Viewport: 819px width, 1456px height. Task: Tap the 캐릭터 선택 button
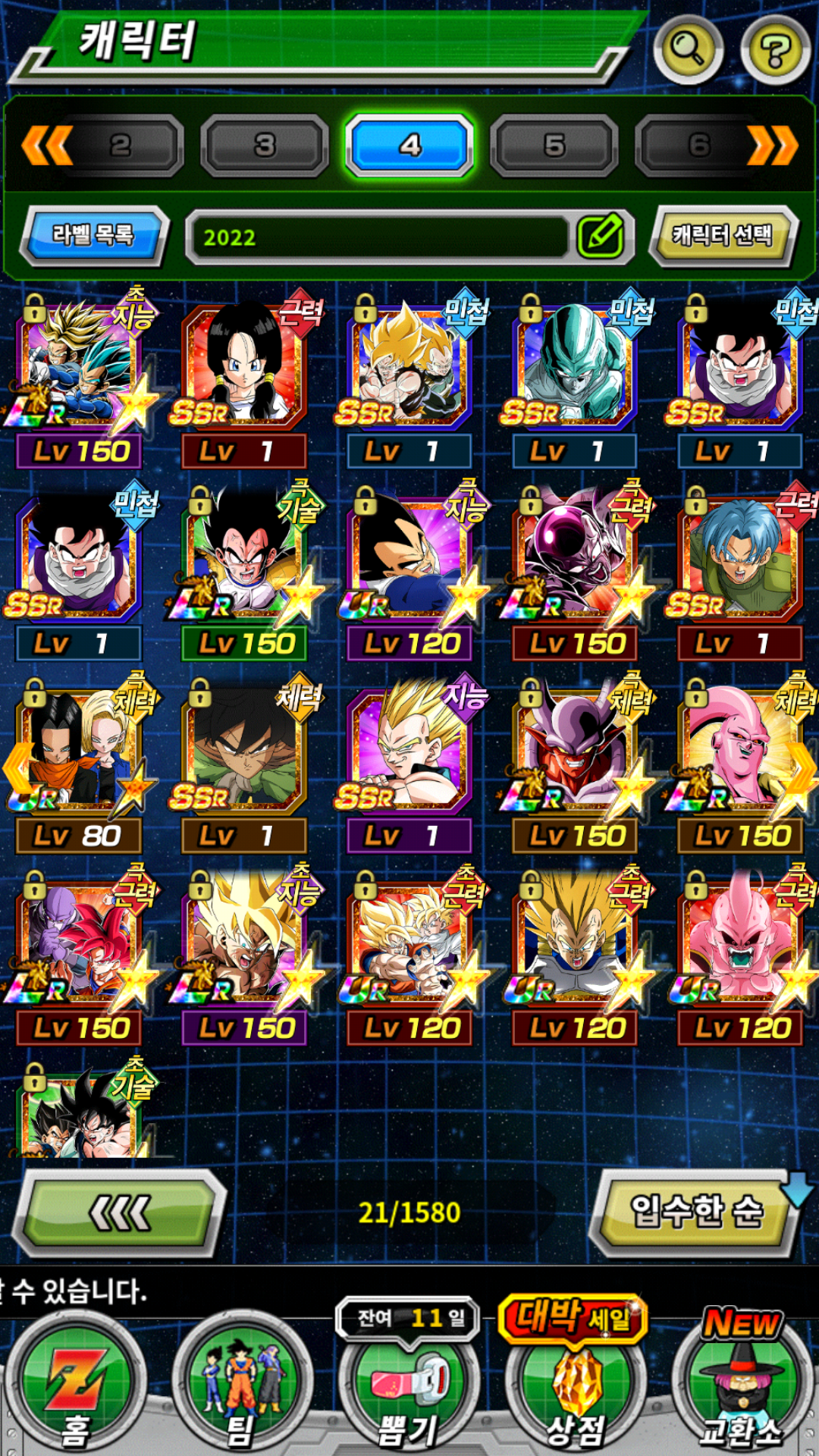coord(723,235)
